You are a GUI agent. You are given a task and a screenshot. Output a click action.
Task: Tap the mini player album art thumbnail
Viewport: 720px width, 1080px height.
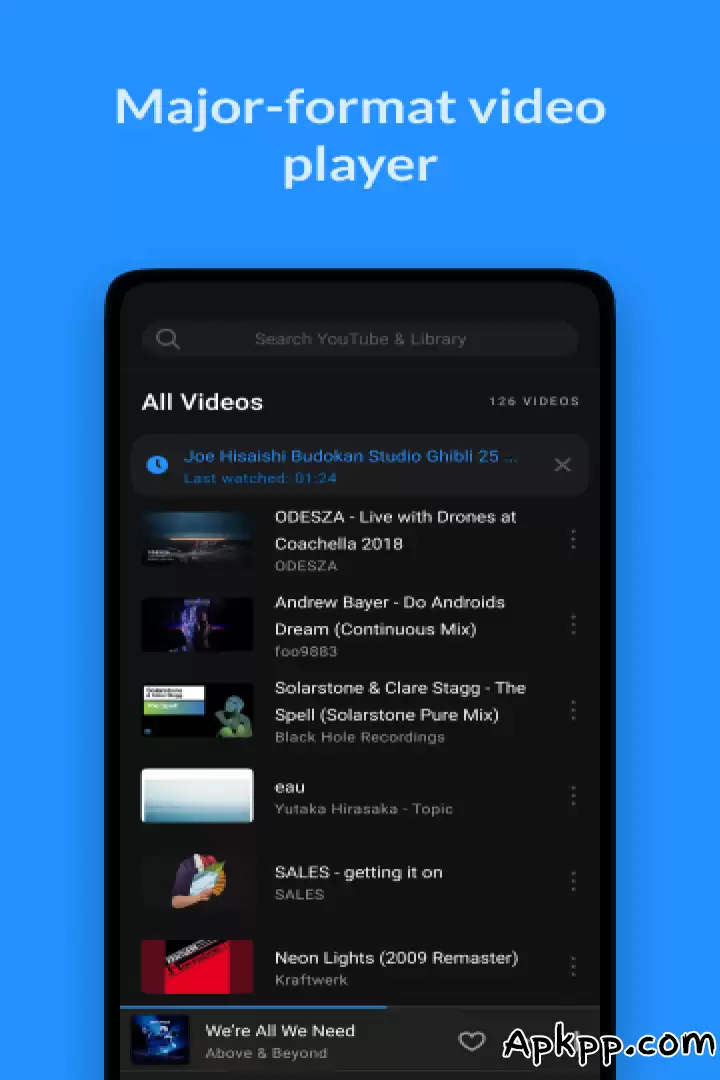(x=160, y=1041)
